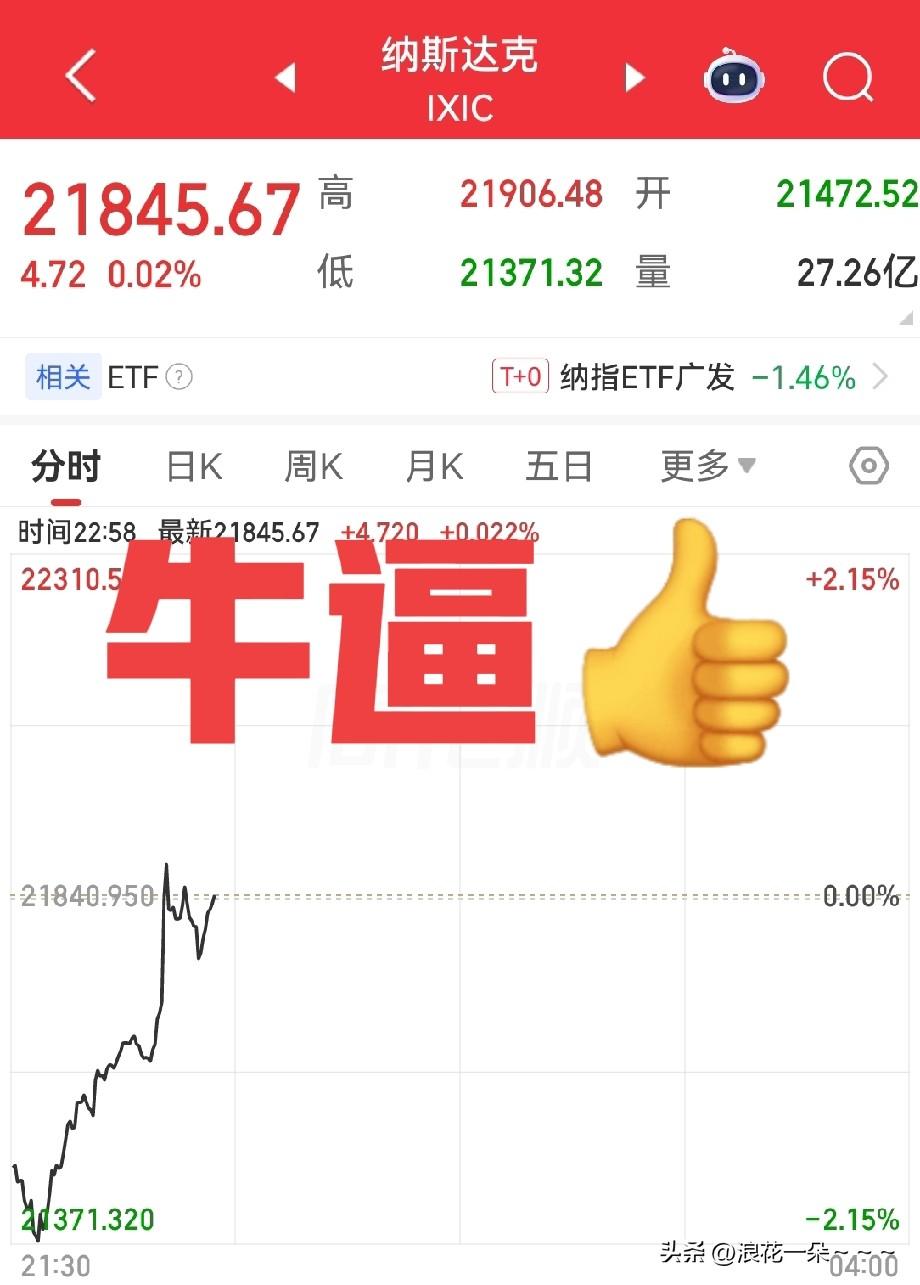Image resolution: width=920 pixels, height=1285 pixels.
Task: Switch to the 周K weekly chart tab
Action: 313,466
